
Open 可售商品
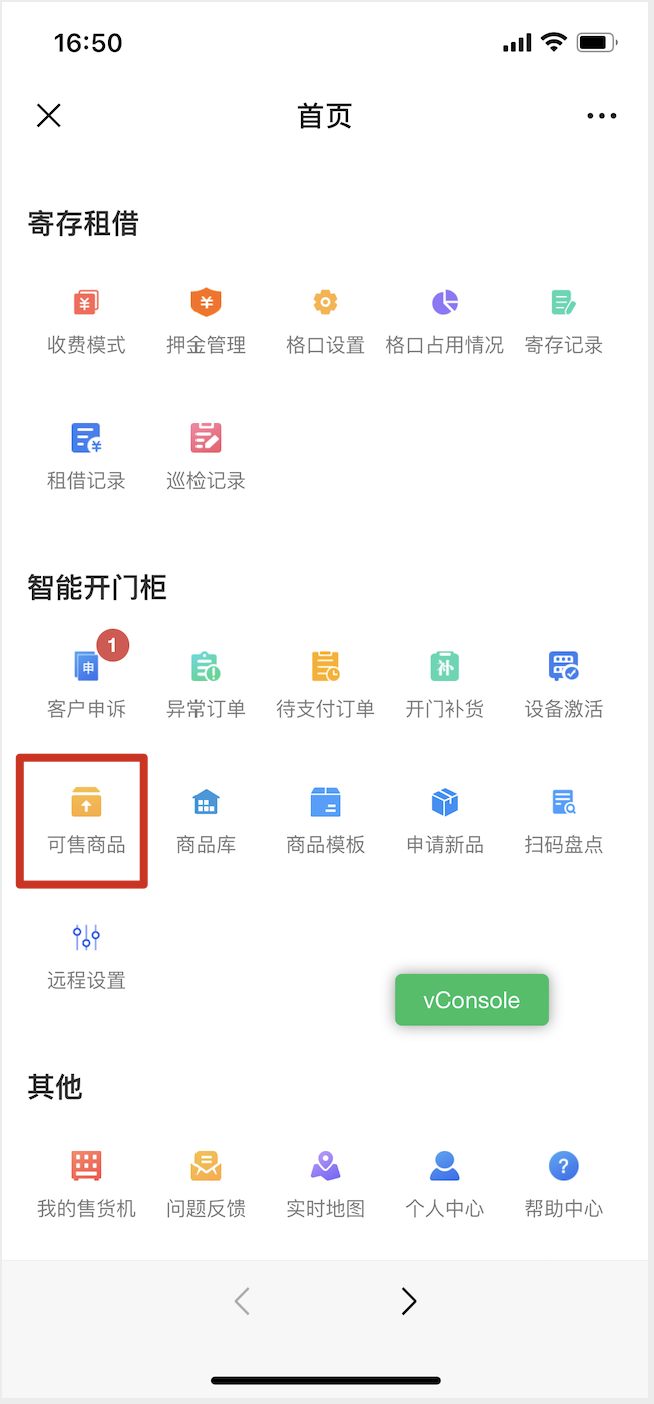click(86, 820)
